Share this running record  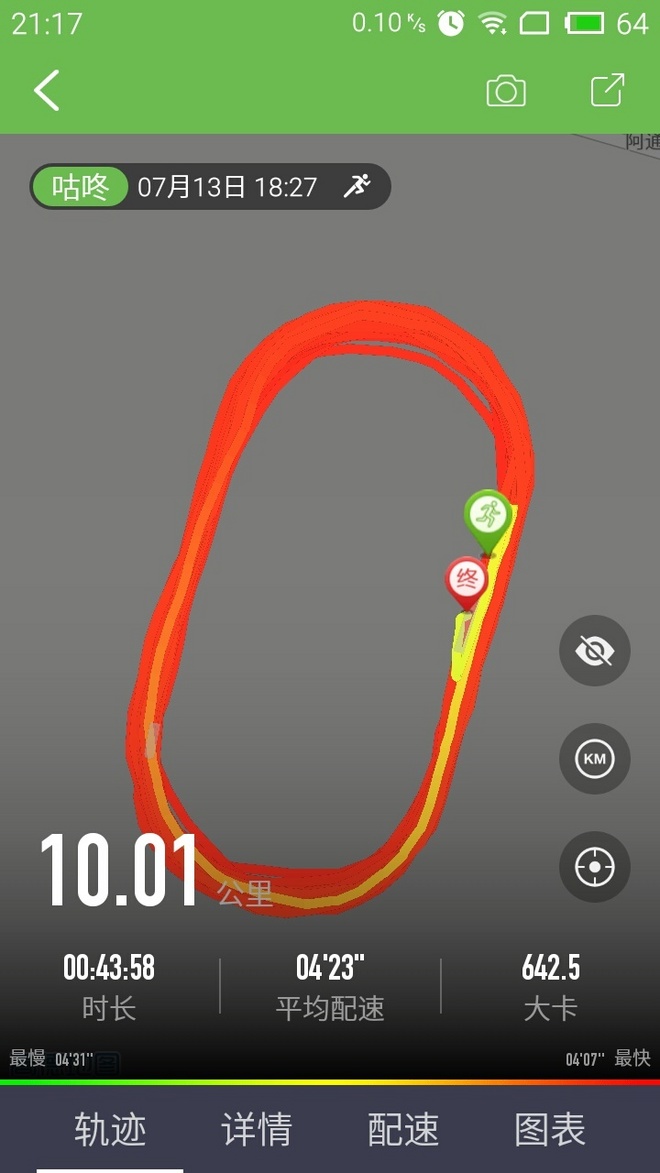pos(607,90)
